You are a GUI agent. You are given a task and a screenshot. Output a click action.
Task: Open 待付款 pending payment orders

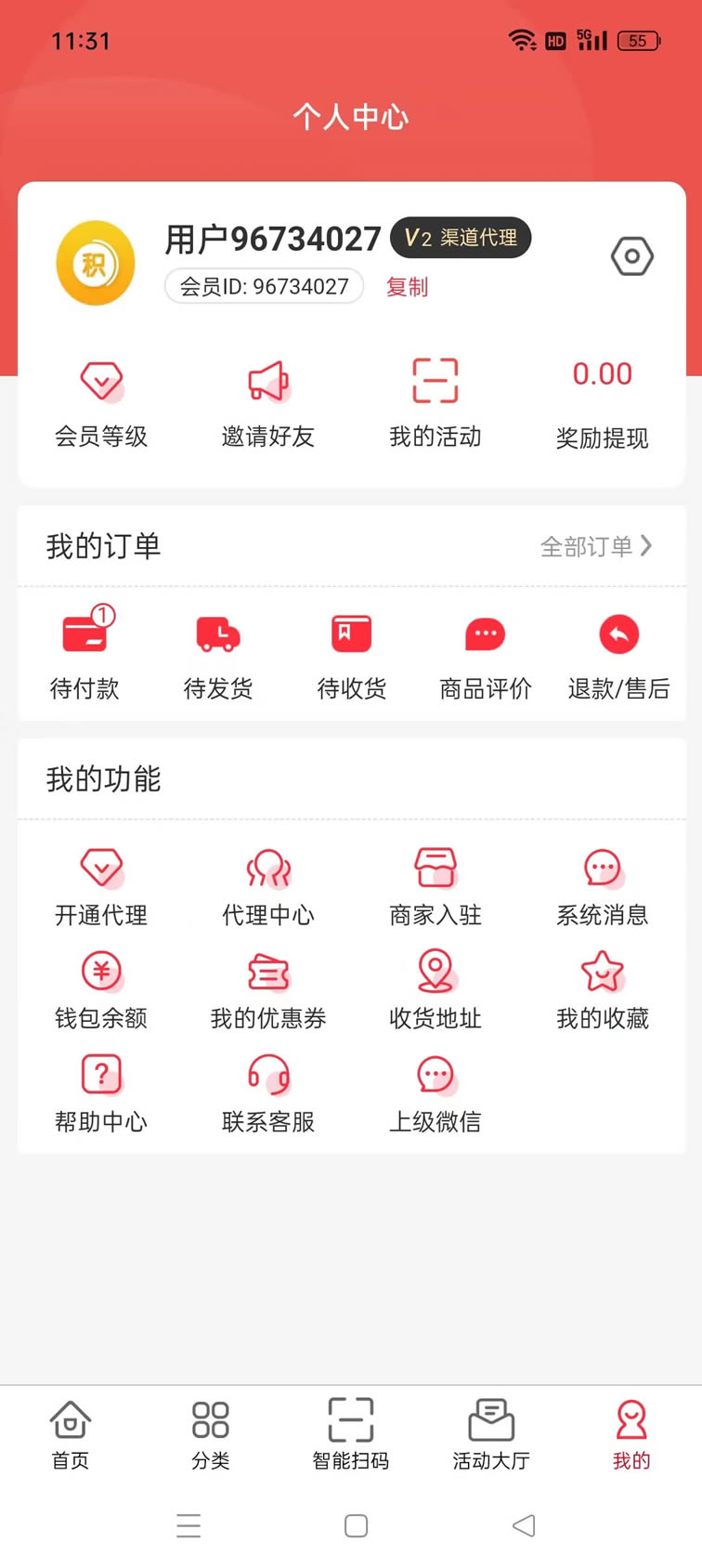tap(84, 653)
